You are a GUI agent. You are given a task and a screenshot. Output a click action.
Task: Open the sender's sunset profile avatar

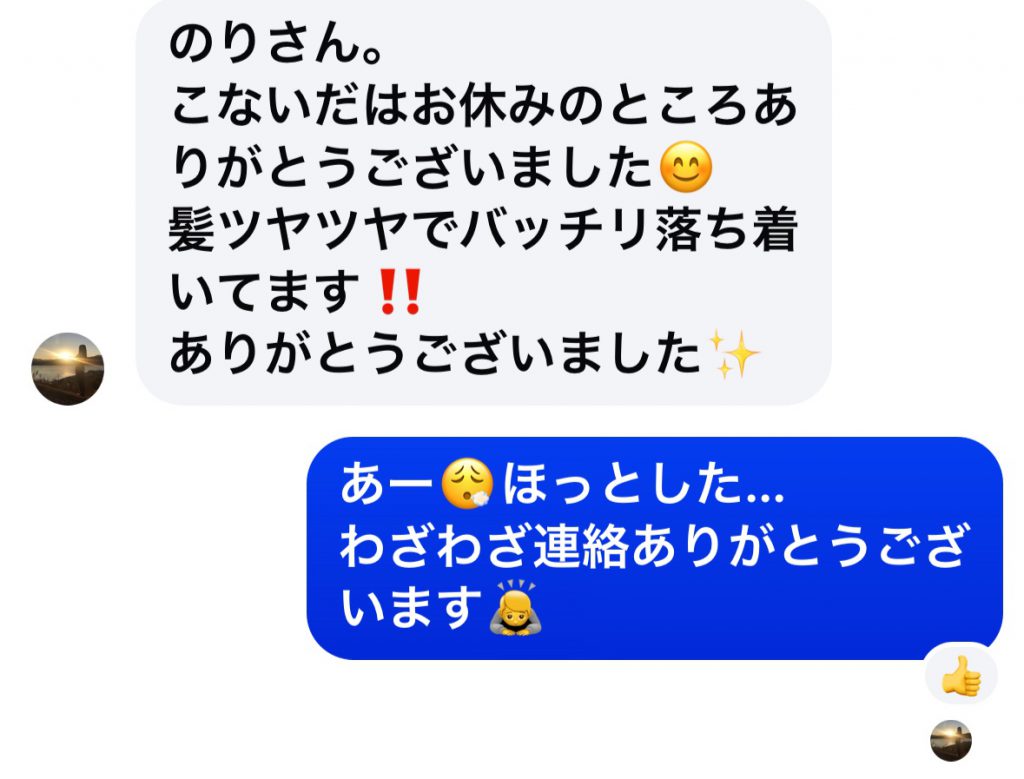(68, 369)
